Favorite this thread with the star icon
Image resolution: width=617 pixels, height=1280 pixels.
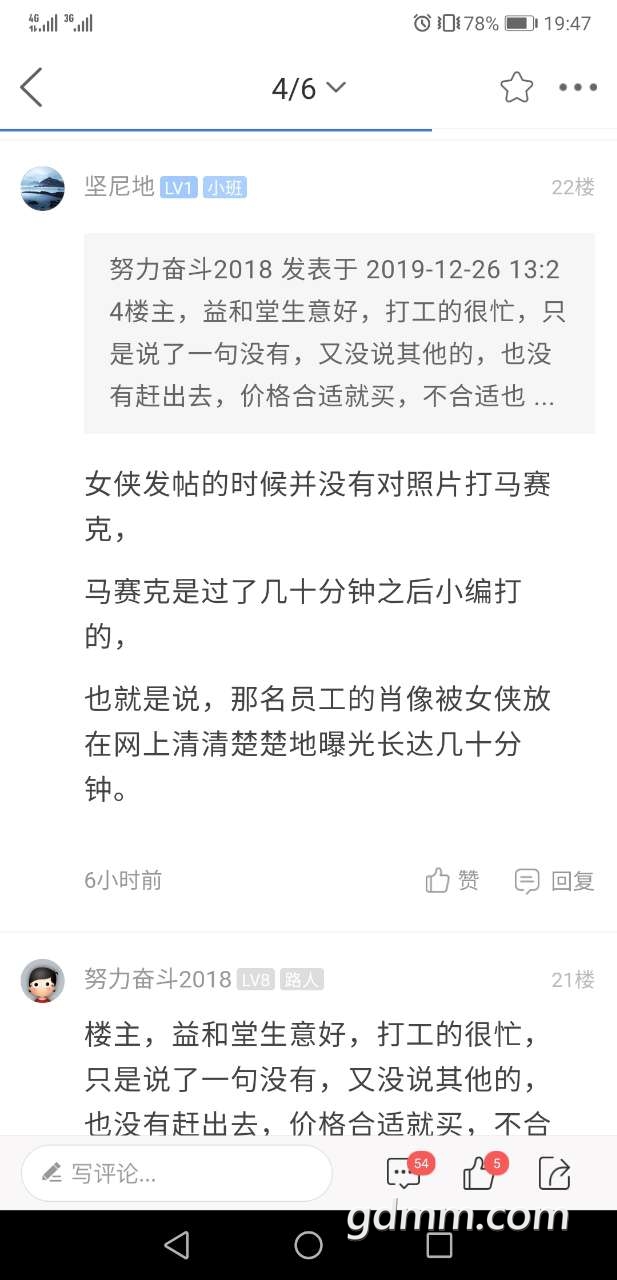point(516,88)
